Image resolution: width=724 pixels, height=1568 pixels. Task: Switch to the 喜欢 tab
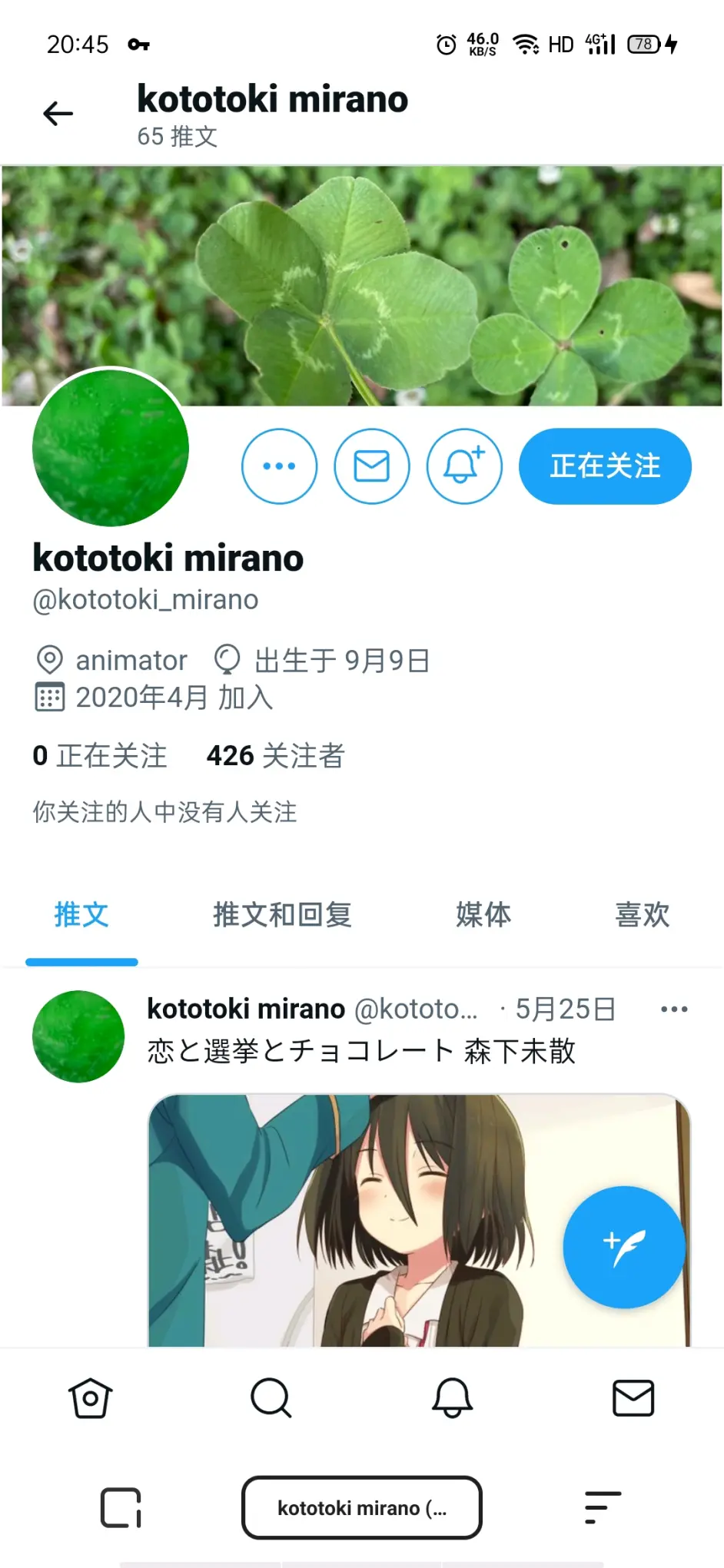coord(642,915)
